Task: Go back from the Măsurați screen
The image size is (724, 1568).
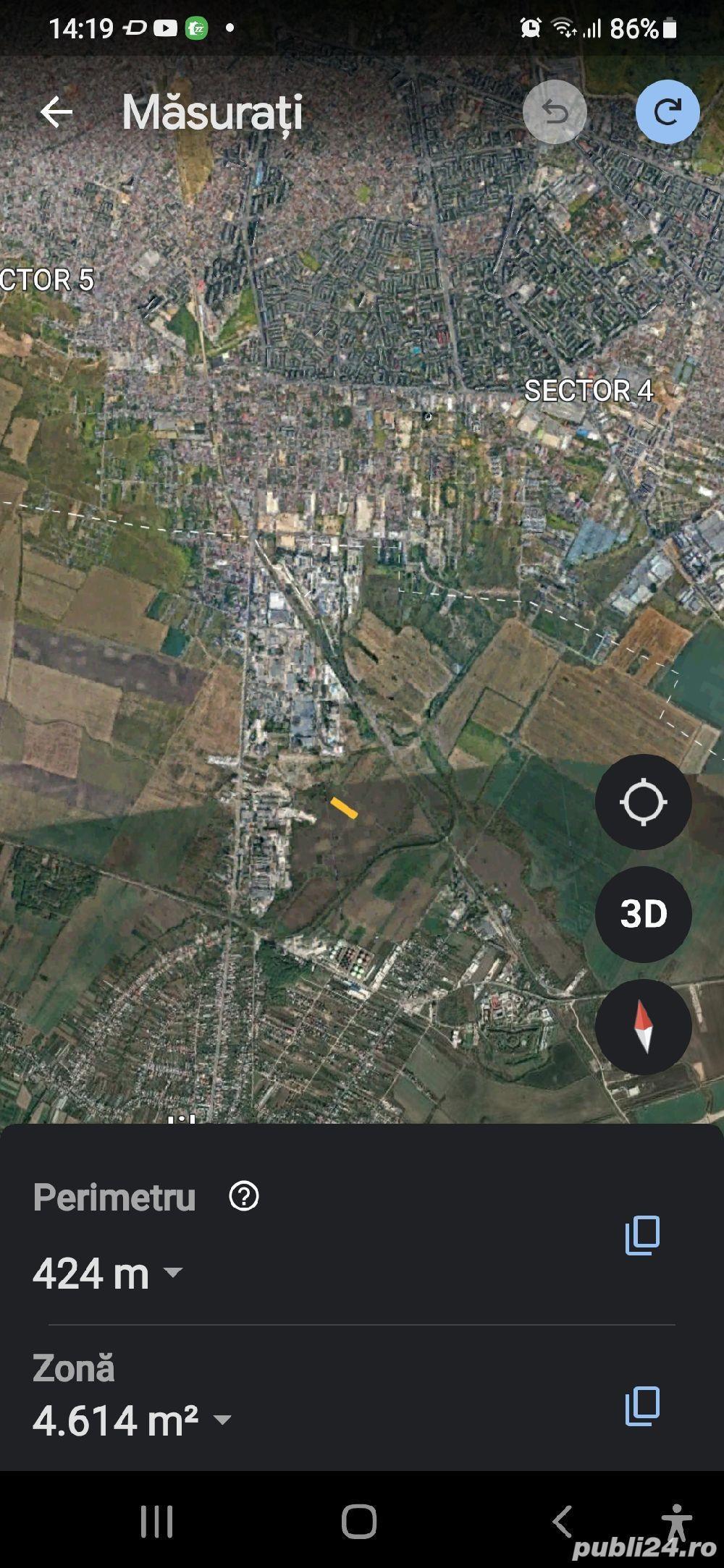Action: coord(56,113)
